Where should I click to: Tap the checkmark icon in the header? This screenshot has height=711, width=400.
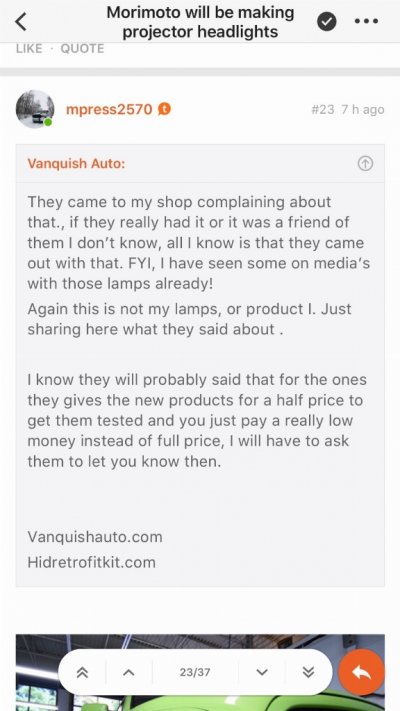pyautogui.click(x=327, y=21)
